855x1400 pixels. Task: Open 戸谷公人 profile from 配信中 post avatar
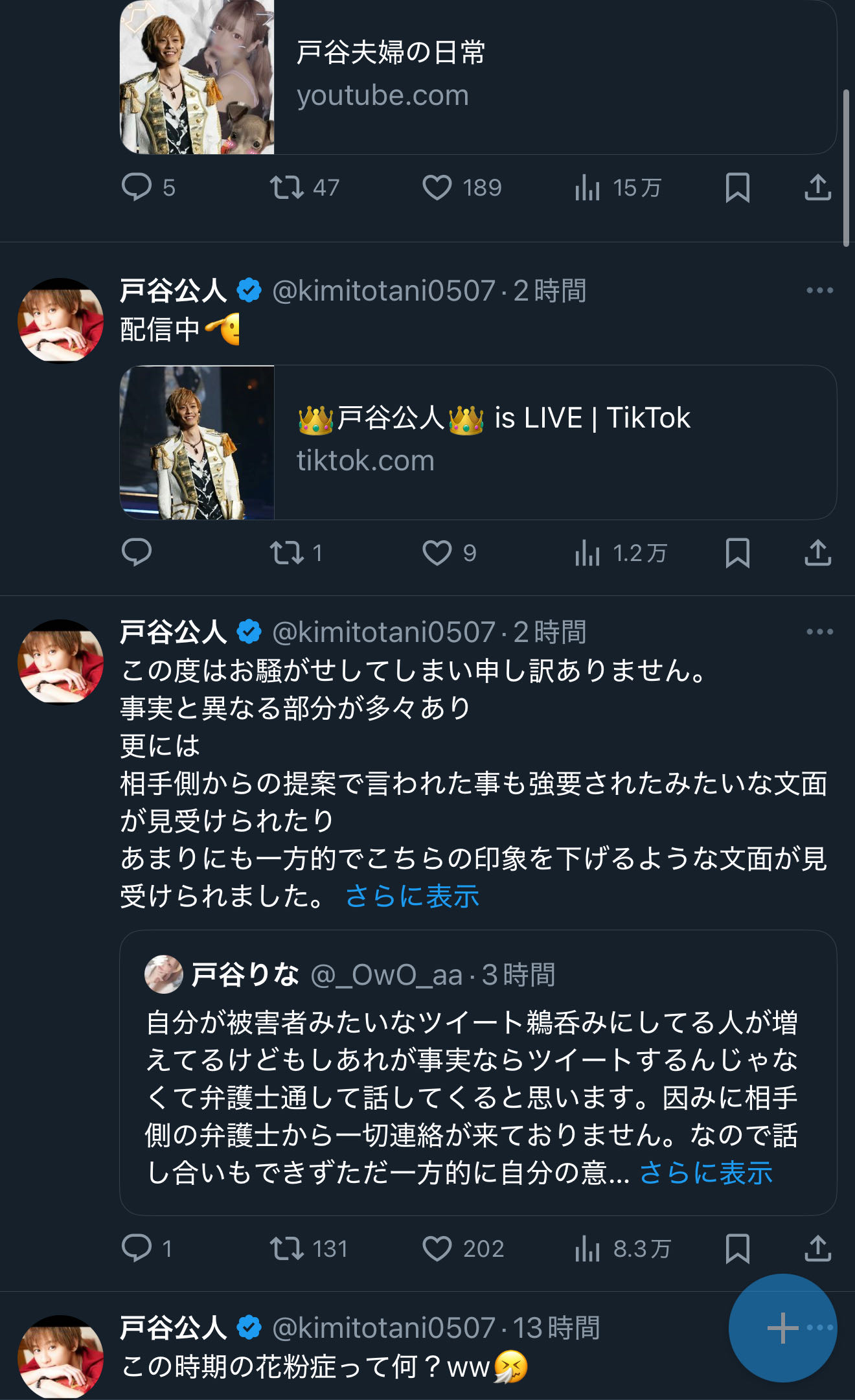click(x=60, y=321)
